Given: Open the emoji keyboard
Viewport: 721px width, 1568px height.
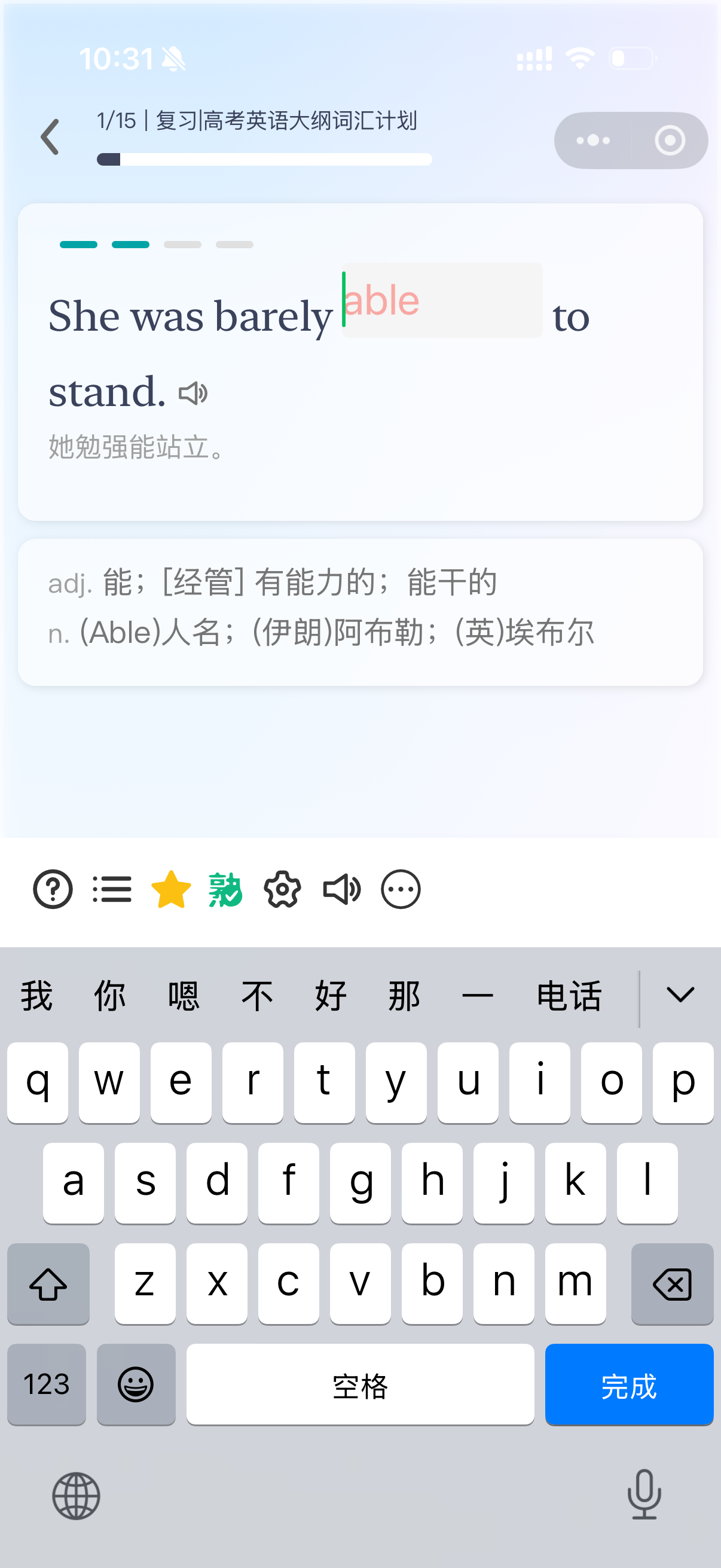Looking at the screenshot, I should click(136, 1384).
